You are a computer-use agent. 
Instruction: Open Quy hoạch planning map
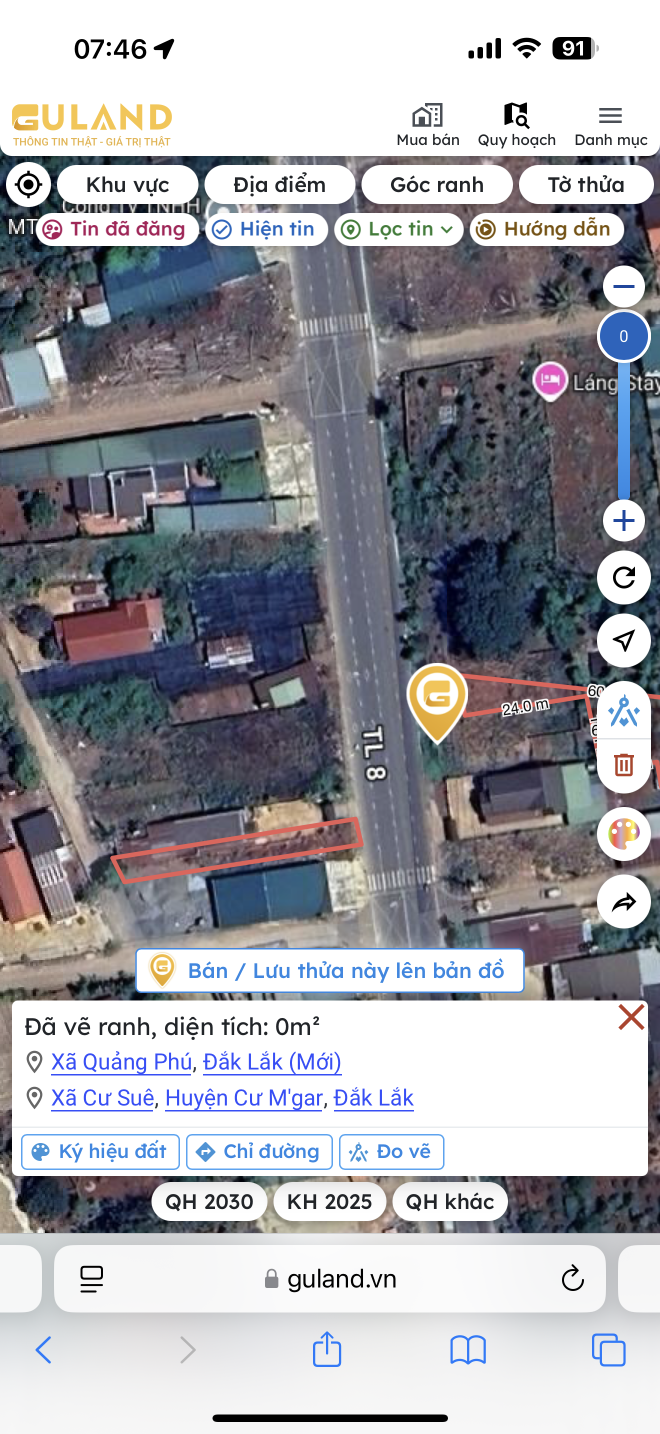point(516,125)
